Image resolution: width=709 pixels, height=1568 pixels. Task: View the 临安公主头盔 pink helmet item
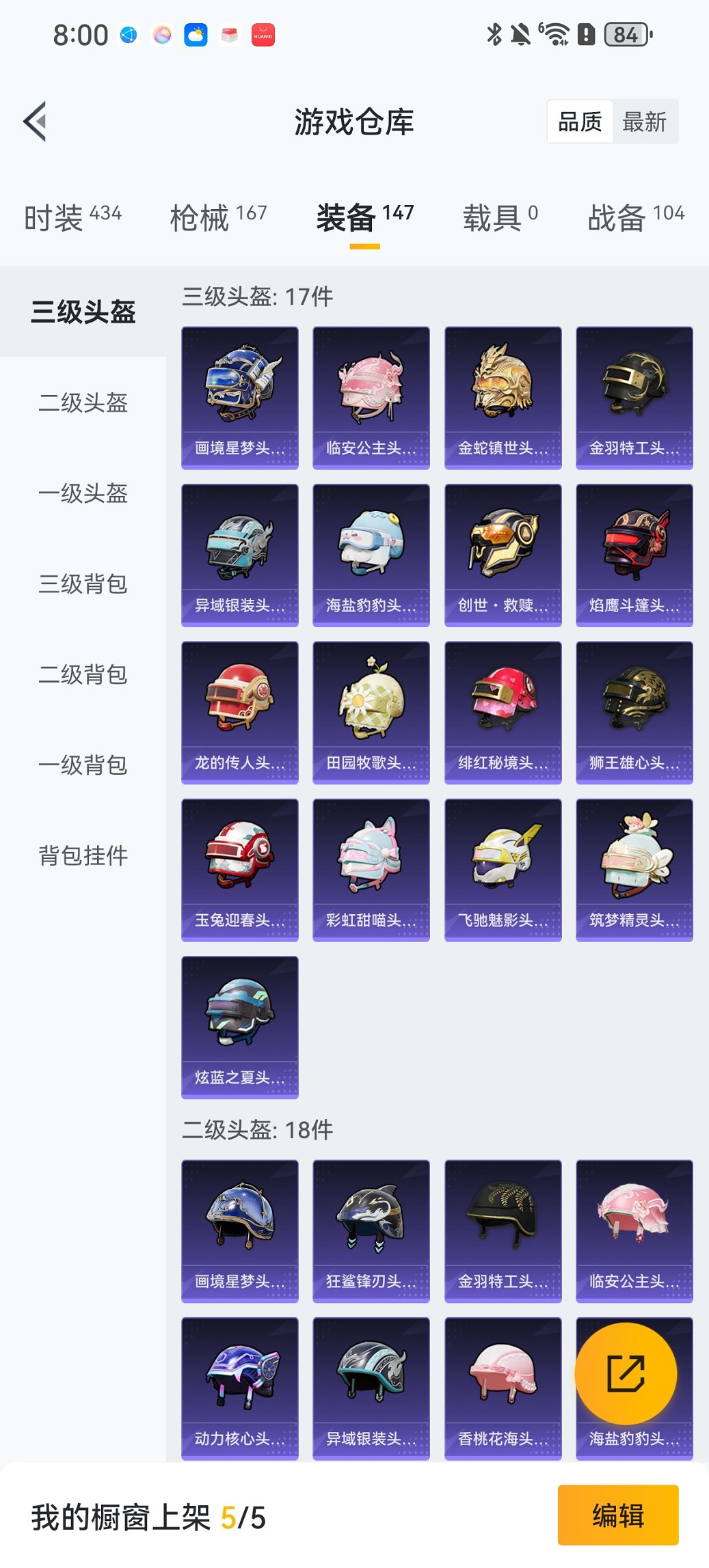(371, 396)
